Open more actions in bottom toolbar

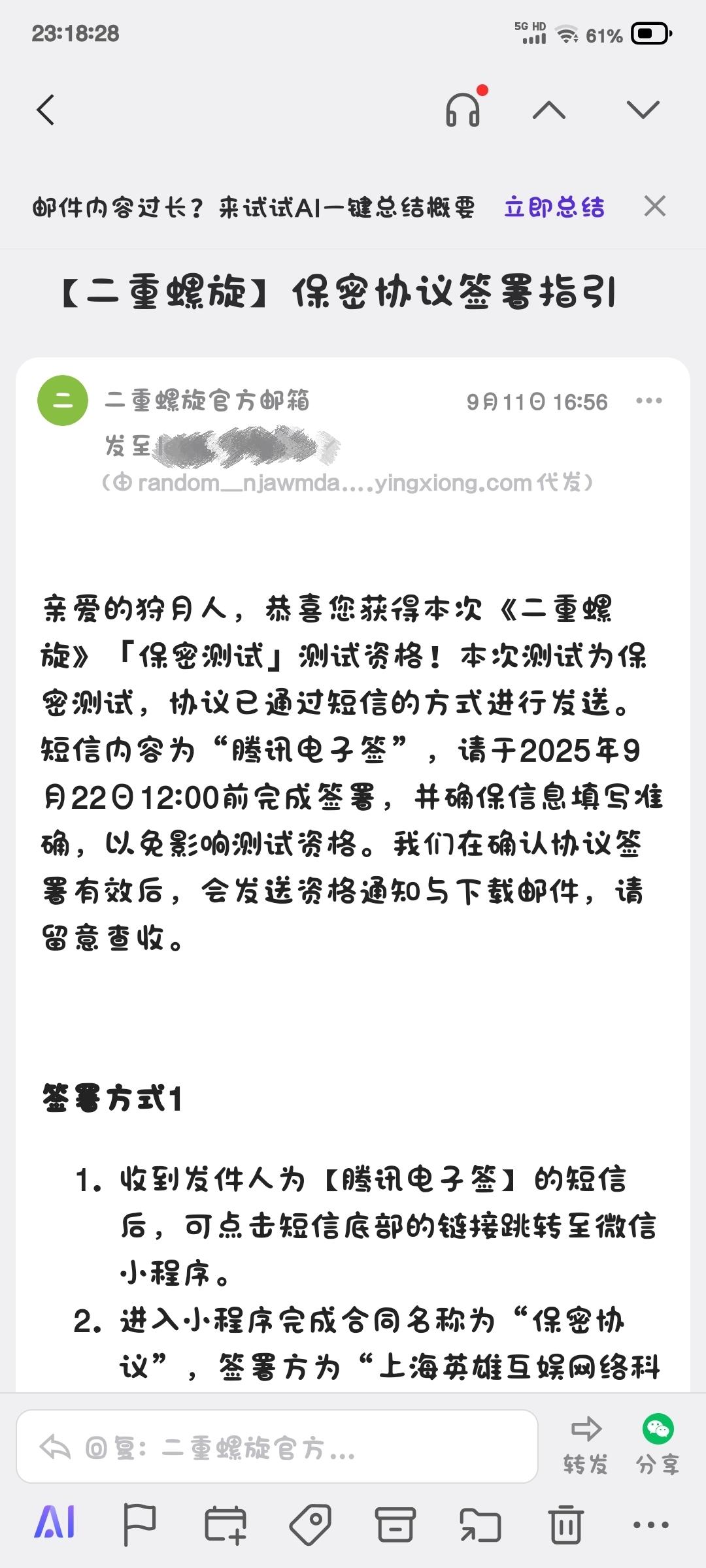(651, 1525)
